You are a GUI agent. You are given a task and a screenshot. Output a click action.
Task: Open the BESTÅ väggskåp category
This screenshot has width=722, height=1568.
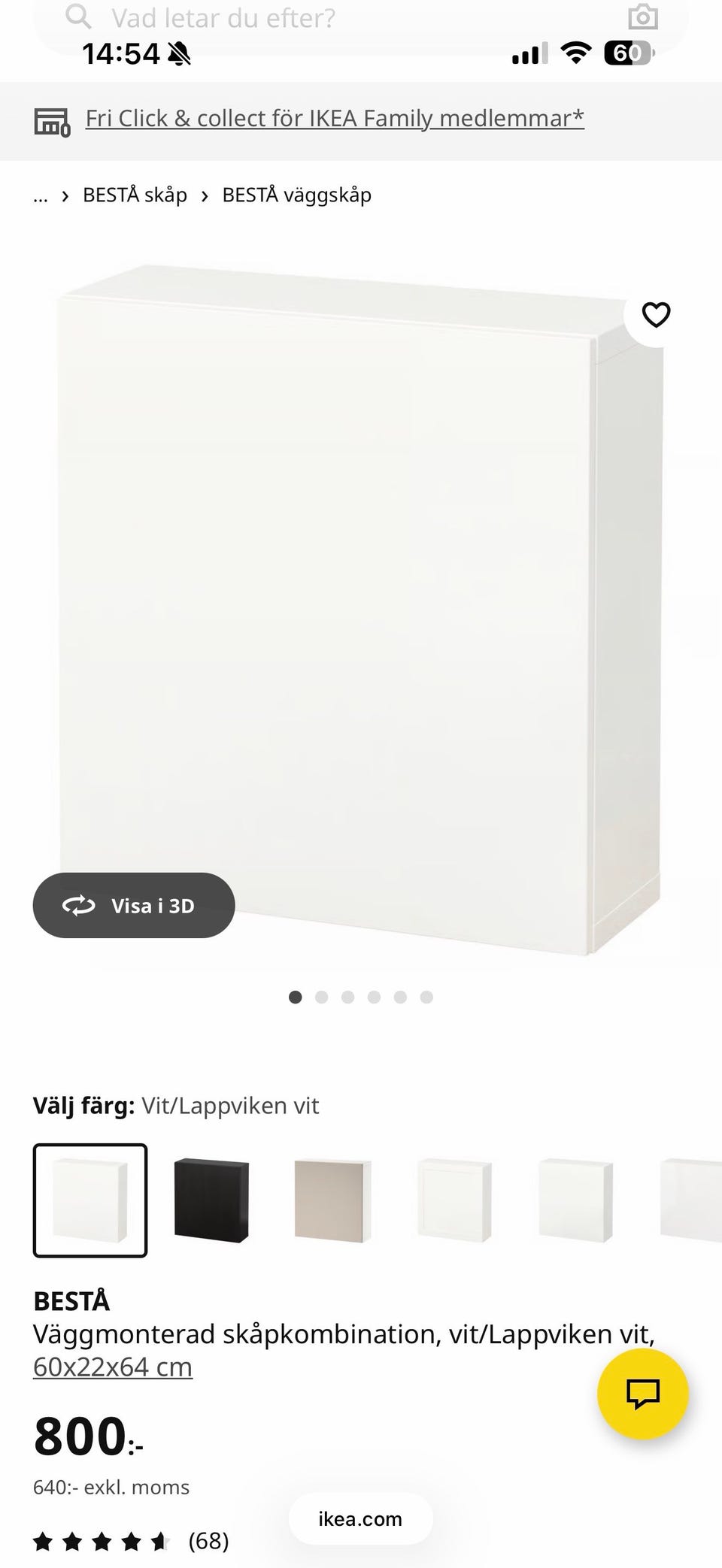click(x=296, y=195)
